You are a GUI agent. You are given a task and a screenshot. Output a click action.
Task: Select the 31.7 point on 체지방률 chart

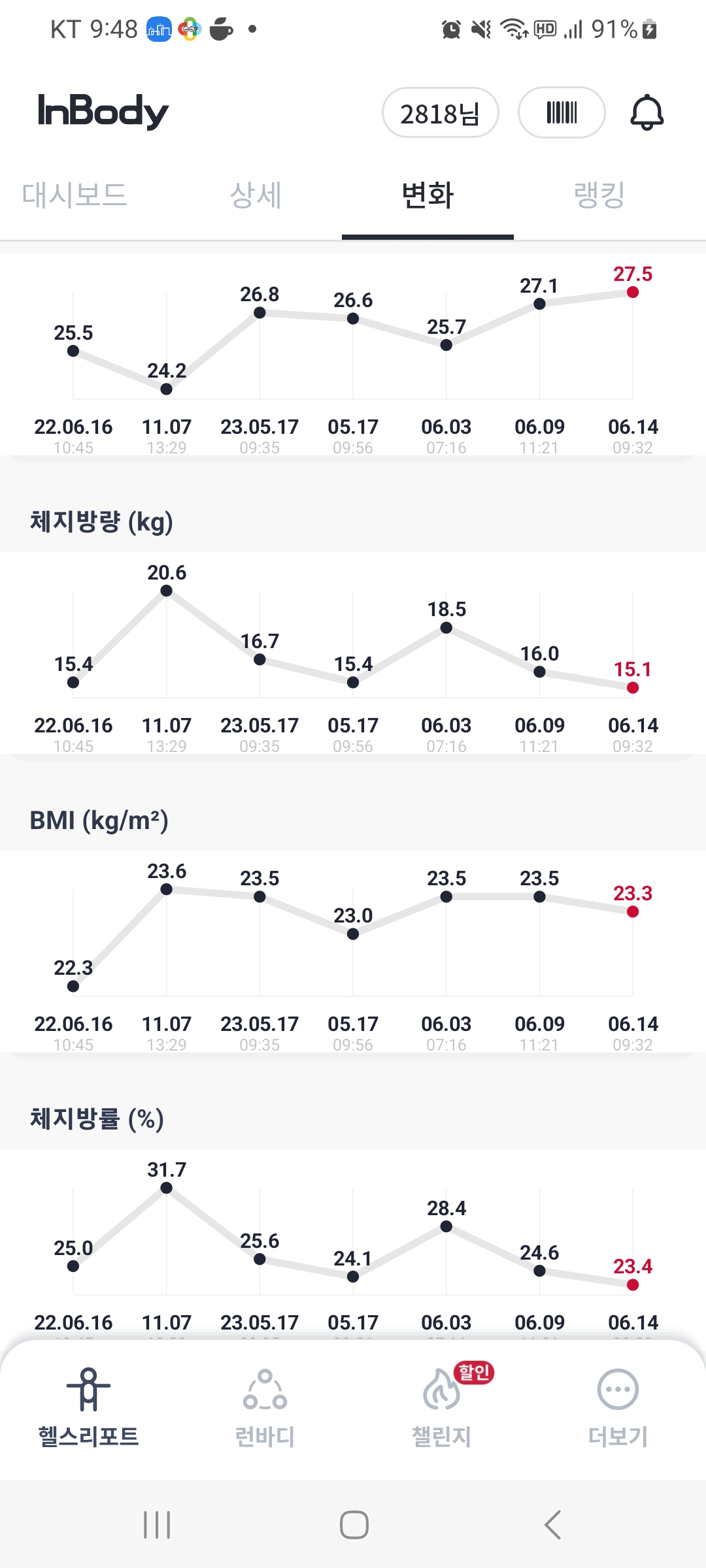[167, 1188]
